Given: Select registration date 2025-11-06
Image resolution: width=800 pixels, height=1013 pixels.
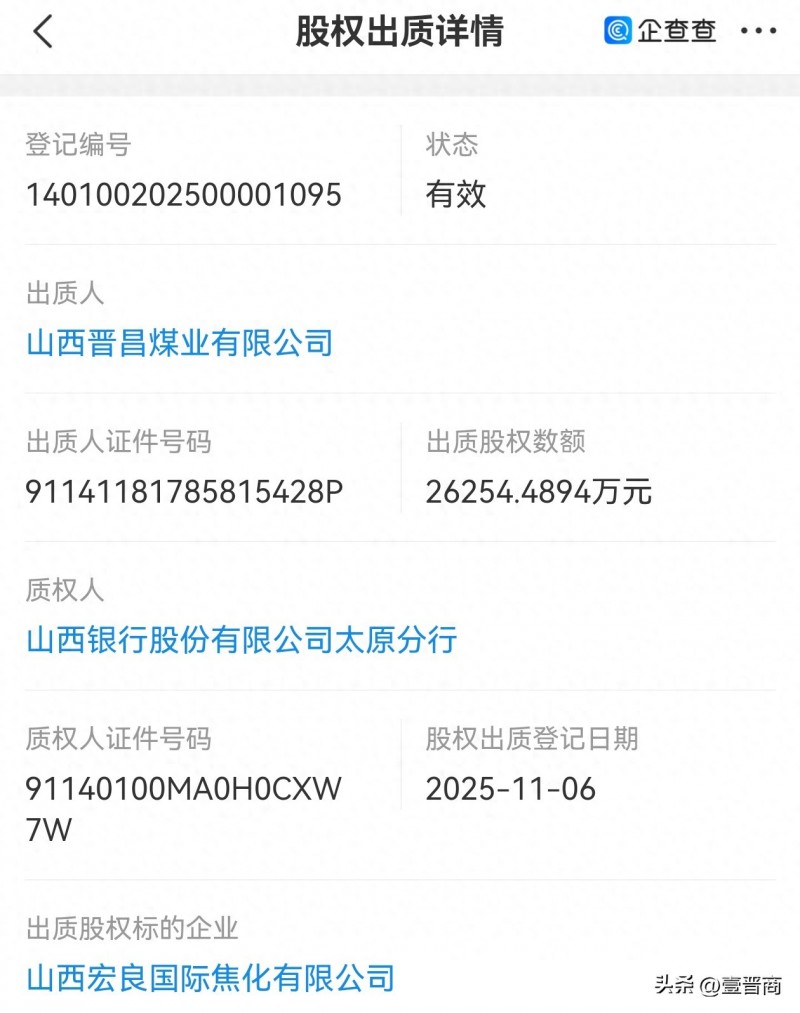Looking at the screenshot, I should (510, 790).
